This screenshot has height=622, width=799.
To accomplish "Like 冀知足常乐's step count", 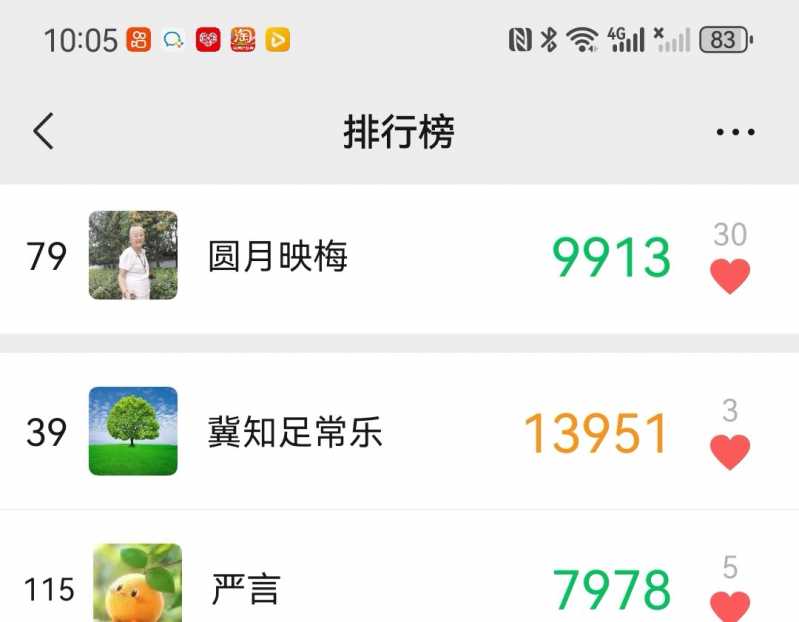I will tap(730, 451).
